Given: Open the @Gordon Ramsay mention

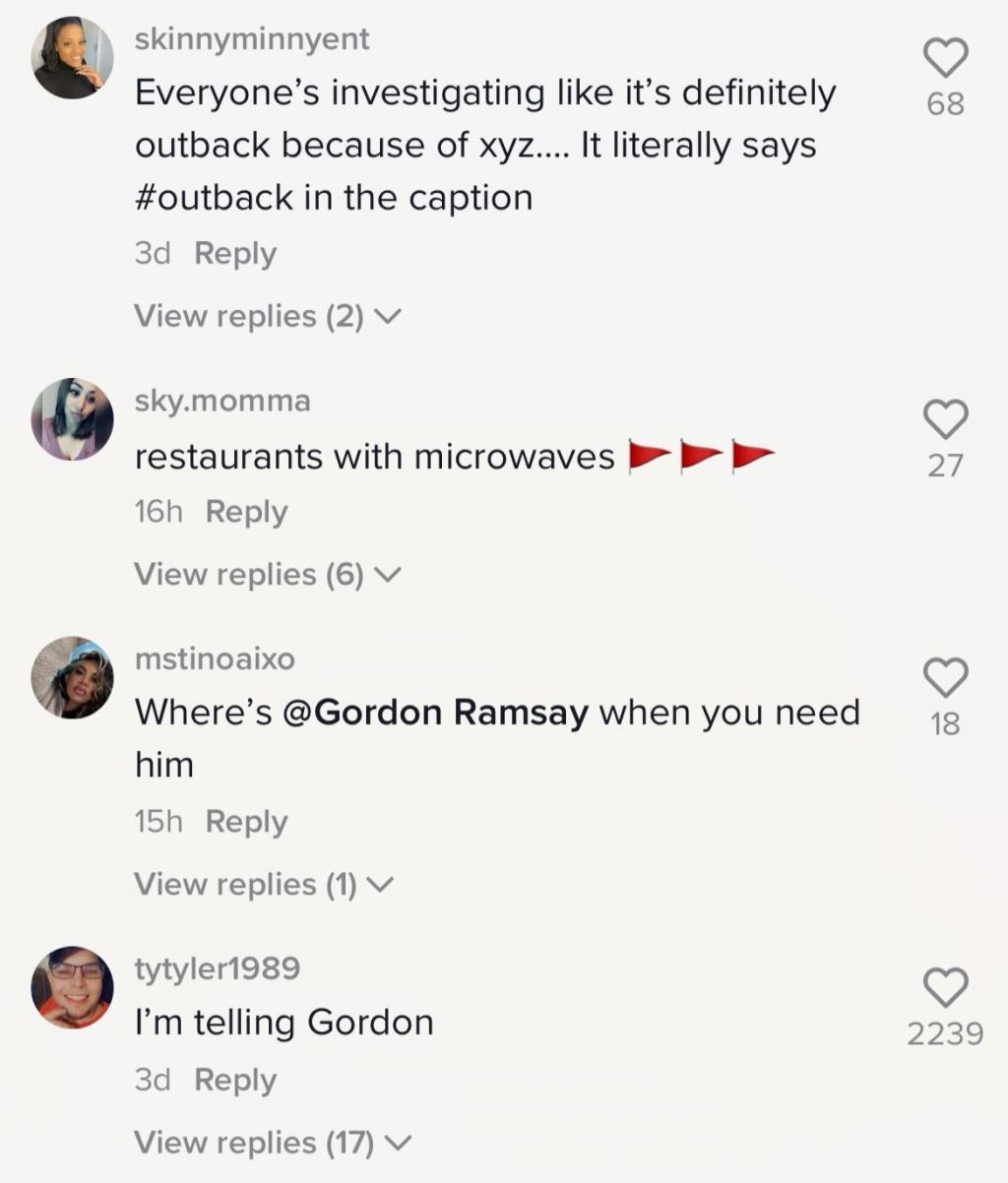Looking at the screenshot, I should [x=435, y=712].
